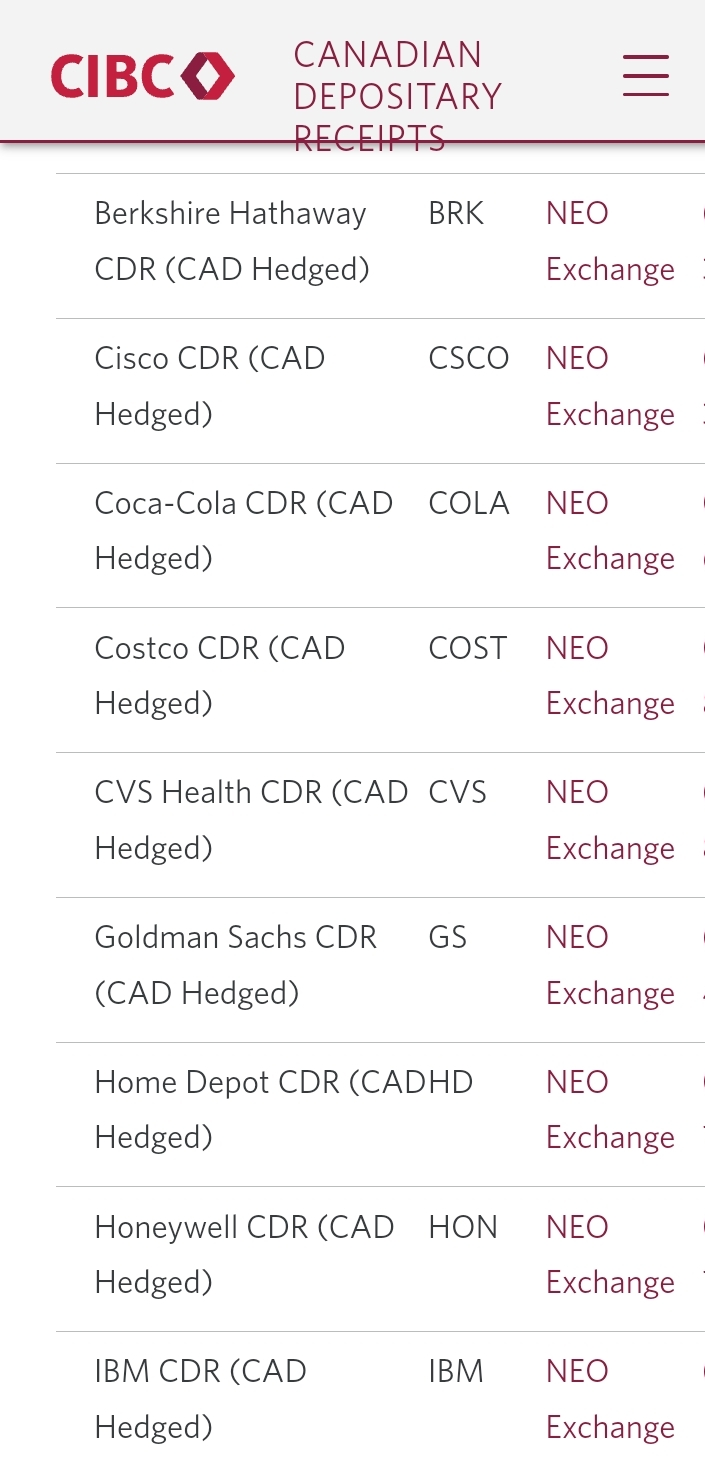Open NEO Exchange link for Berkshire Hathaway

click(610, 241)
